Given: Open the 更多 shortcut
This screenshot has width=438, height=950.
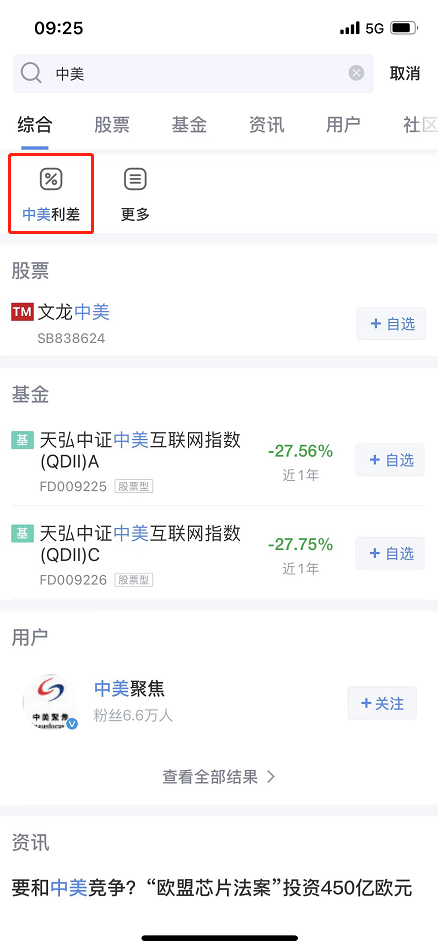Looking at the screenshot, I should coord(135,194).
